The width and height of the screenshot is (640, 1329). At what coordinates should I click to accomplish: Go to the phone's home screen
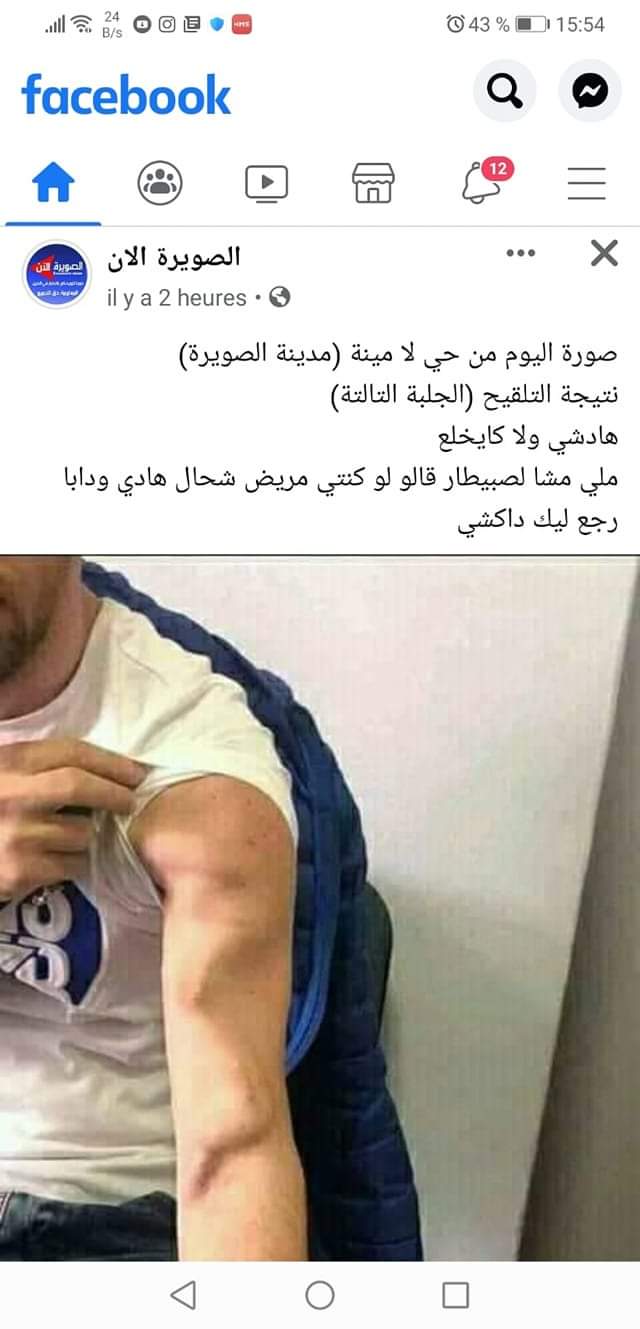[320, 1295]
